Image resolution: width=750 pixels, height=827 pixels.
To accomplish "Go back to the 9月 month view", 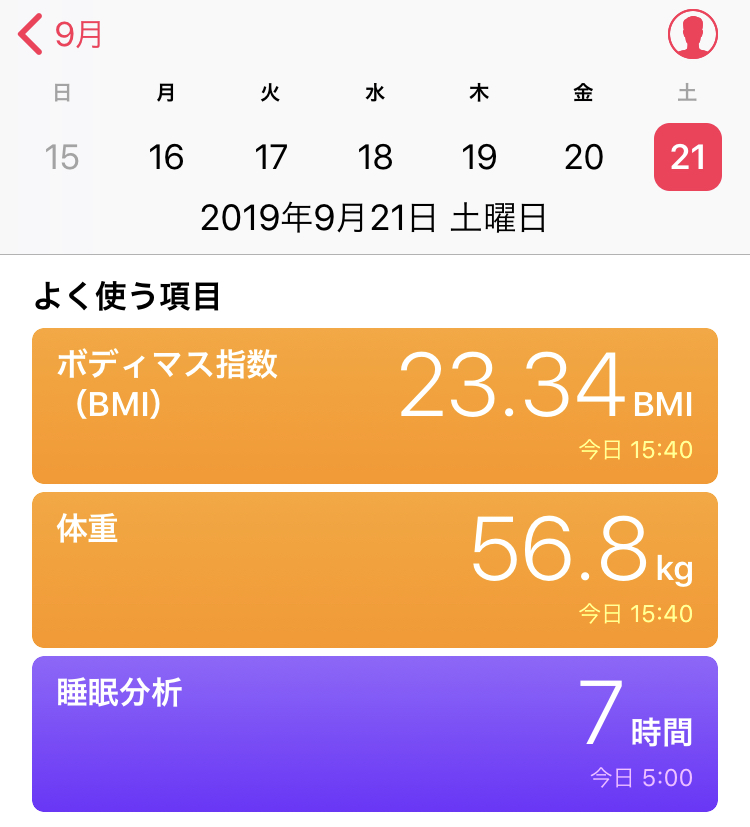I will tap(60, 35).
